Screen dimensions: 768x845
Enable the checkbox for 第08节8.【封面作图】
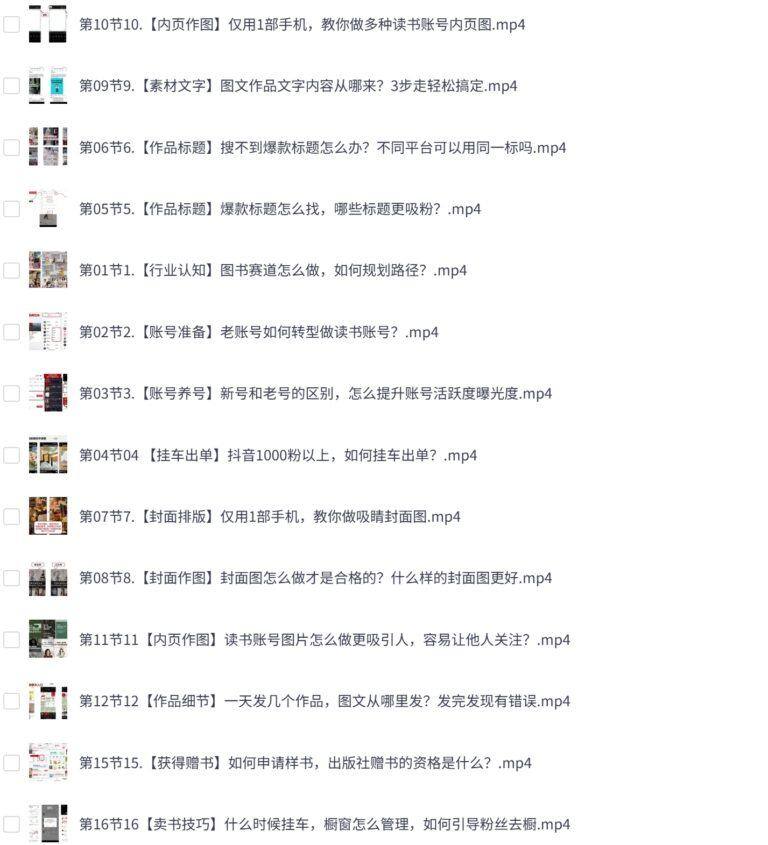(11, 578)
